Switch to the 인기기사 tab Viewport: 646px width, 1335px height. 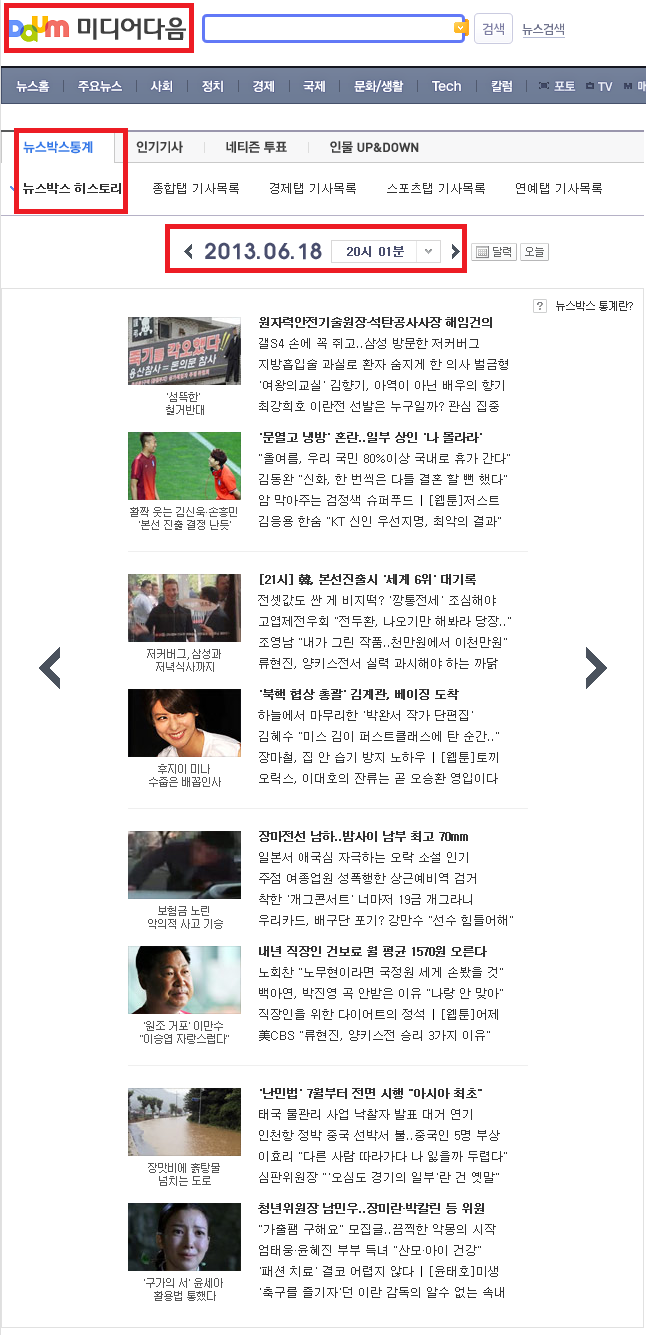tap(159, 147)
